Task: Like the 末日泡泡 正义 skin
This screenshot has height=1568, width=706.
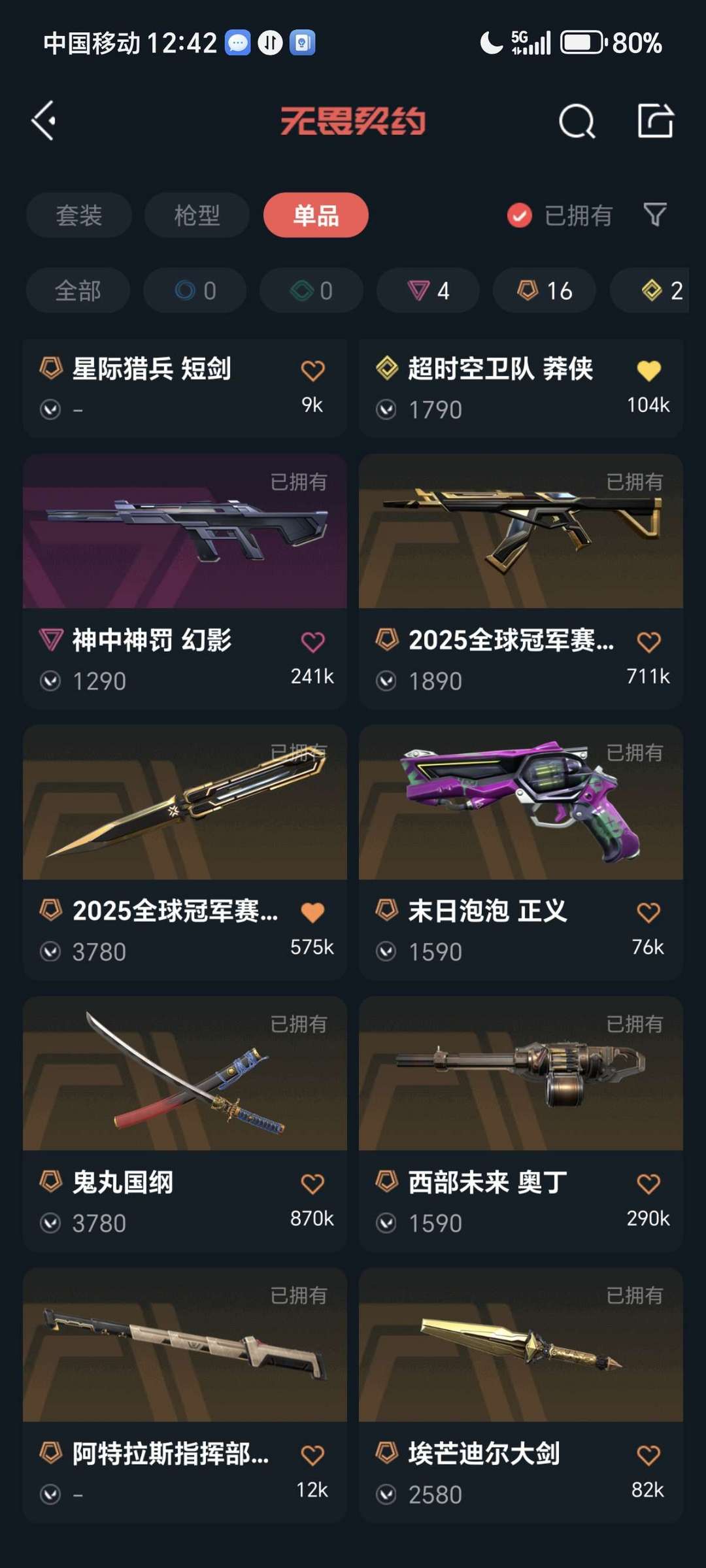Action: pos(648,913)
